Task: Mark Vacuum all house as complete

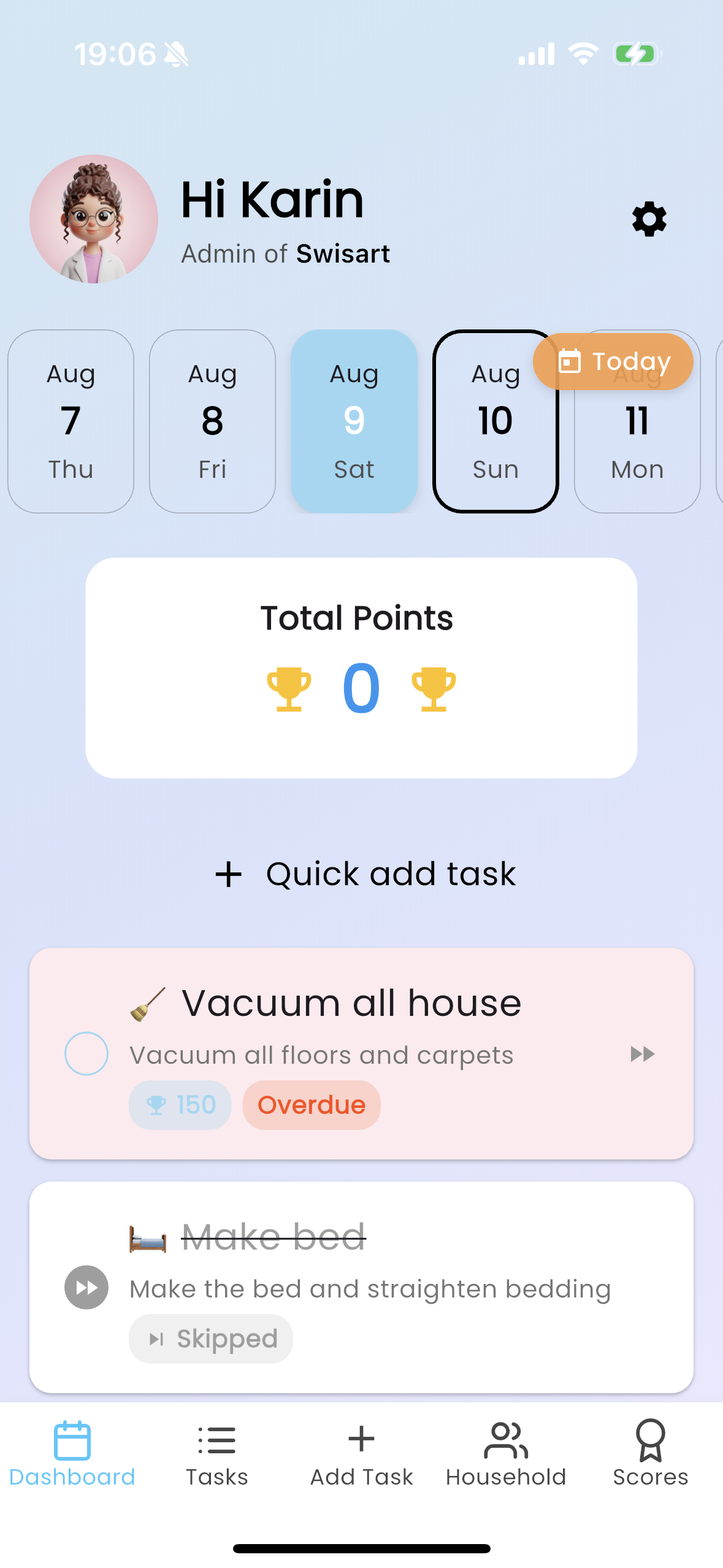Action: pyautogui.click(x=86, y=1053)
